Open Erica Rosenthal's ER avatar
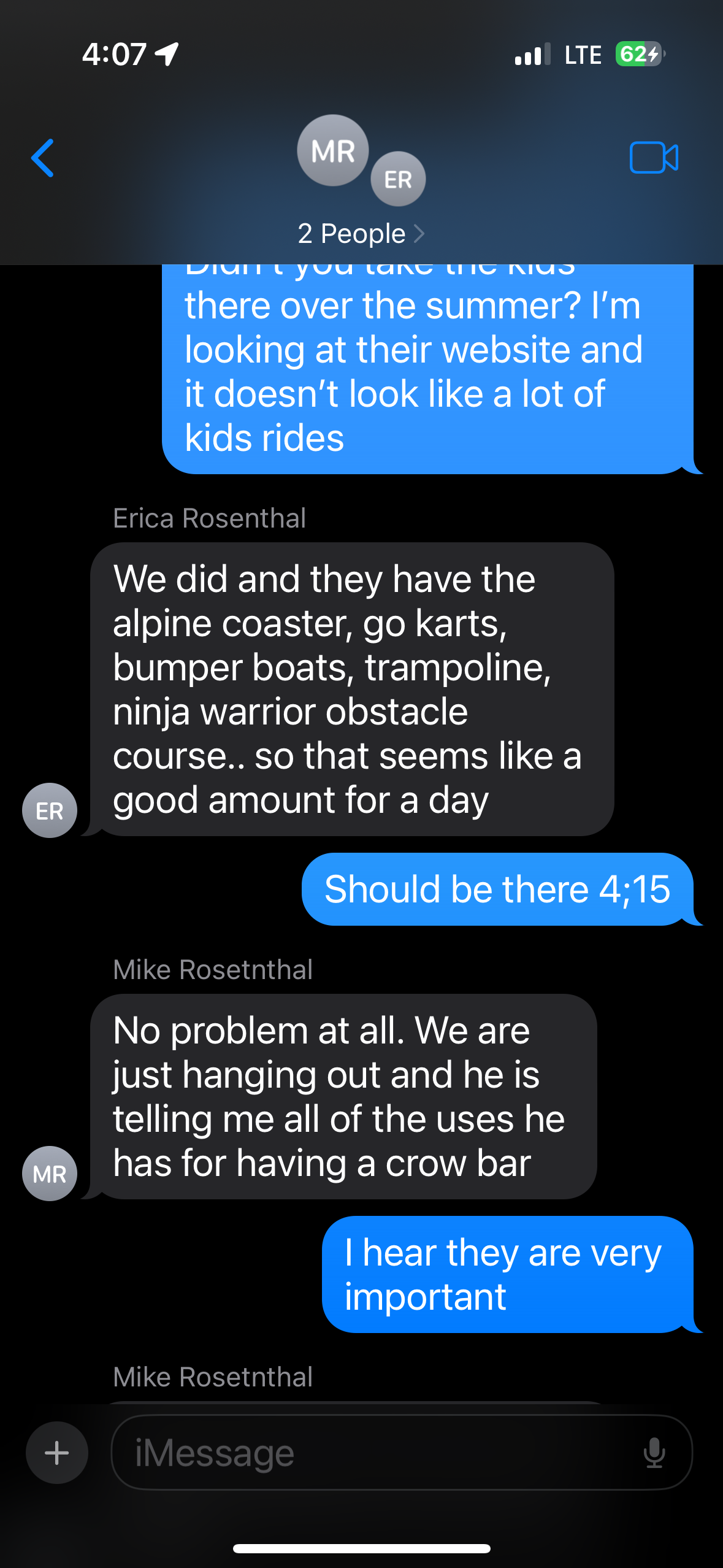The height and width of the screenshot is (1568, 723). pyautogui.click(x=50, y=810)
